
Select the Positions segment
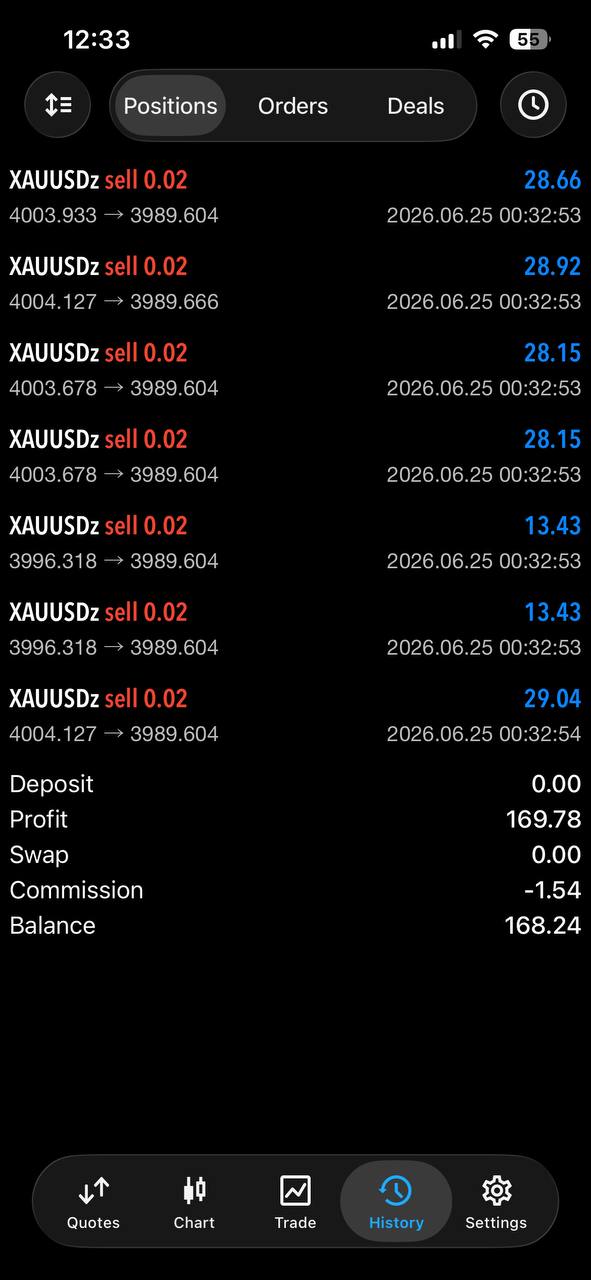pyautogui.click(x=170, y=106)
